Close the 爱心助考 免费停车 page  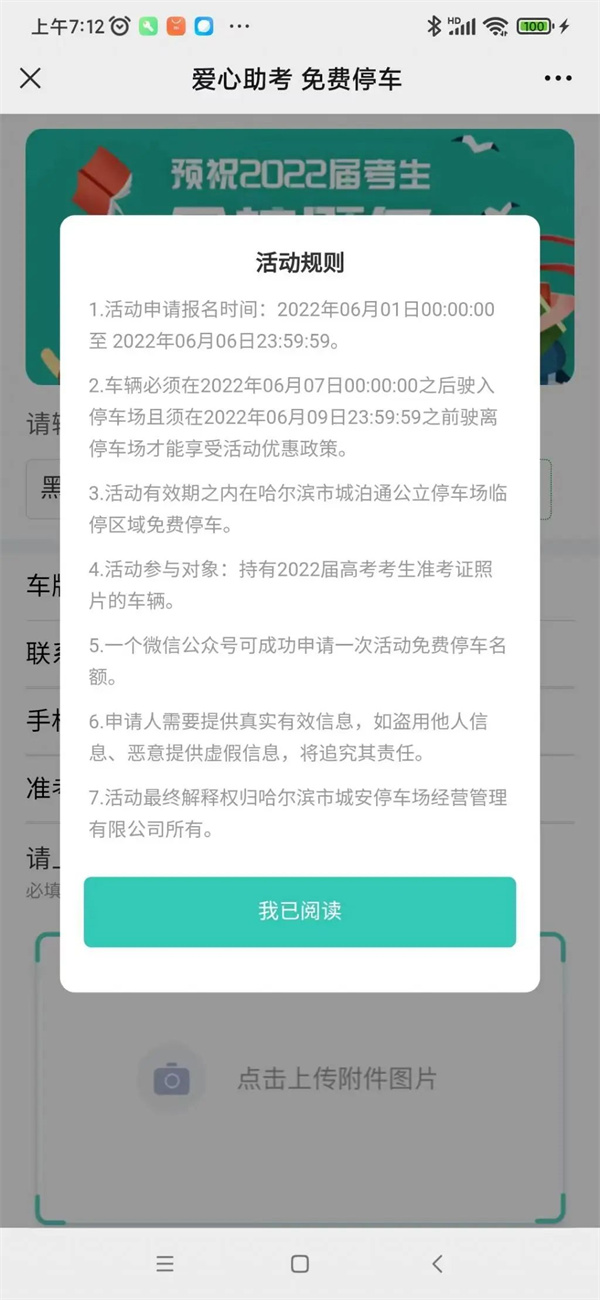click(x=31, y=78)
